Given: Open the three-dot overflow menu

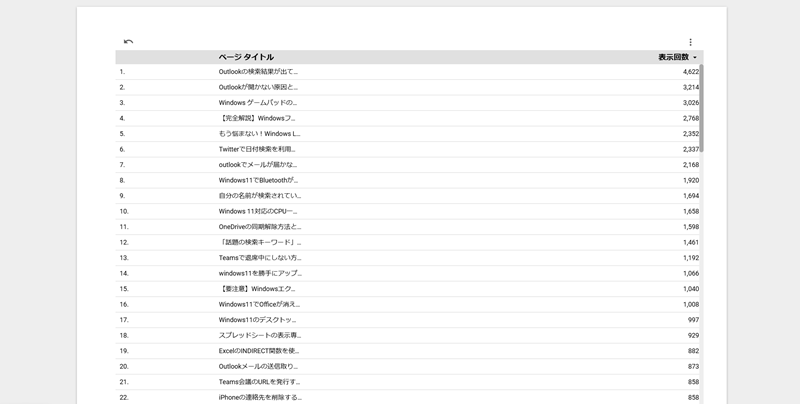Looking at the screenshot, I should point(690,42).
